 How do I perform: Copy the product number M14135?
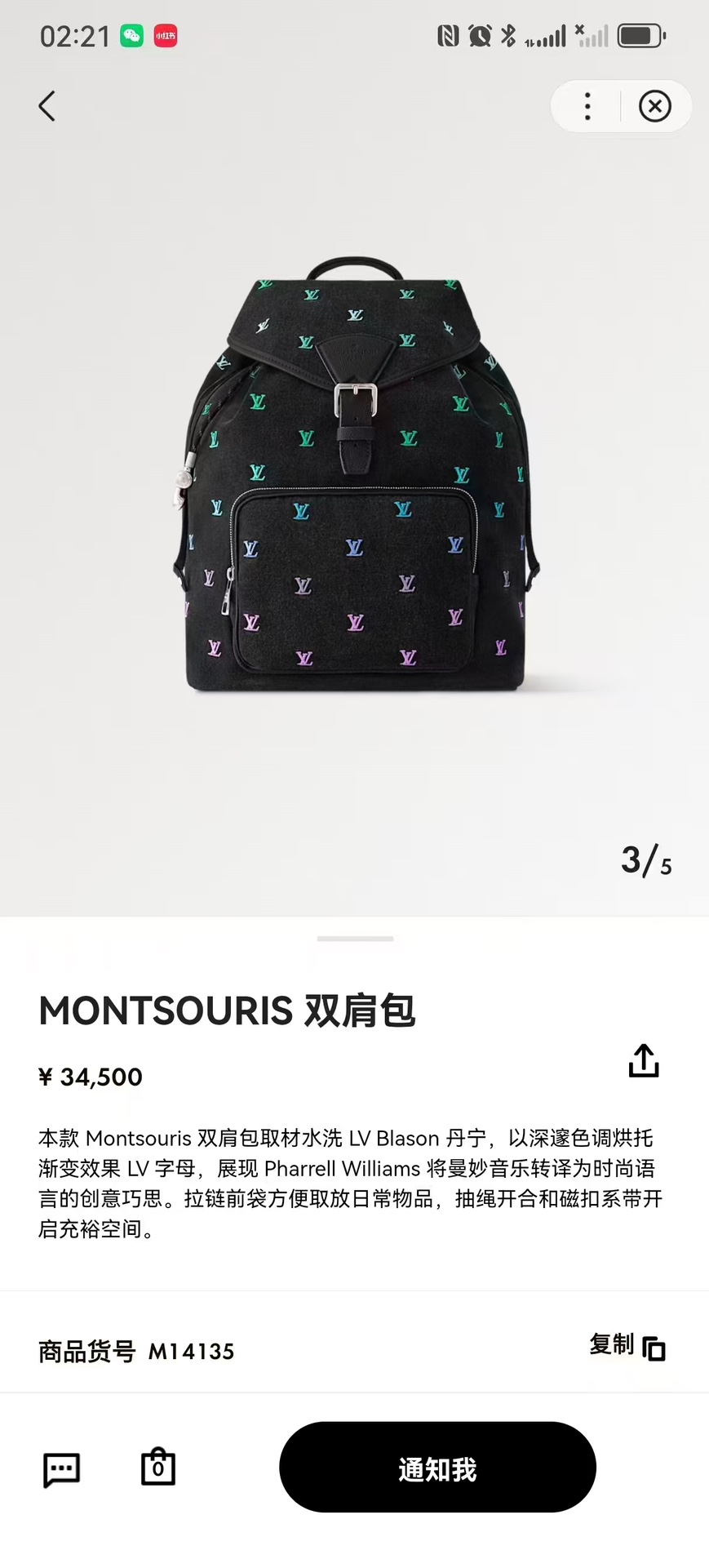coord(627,1347)
